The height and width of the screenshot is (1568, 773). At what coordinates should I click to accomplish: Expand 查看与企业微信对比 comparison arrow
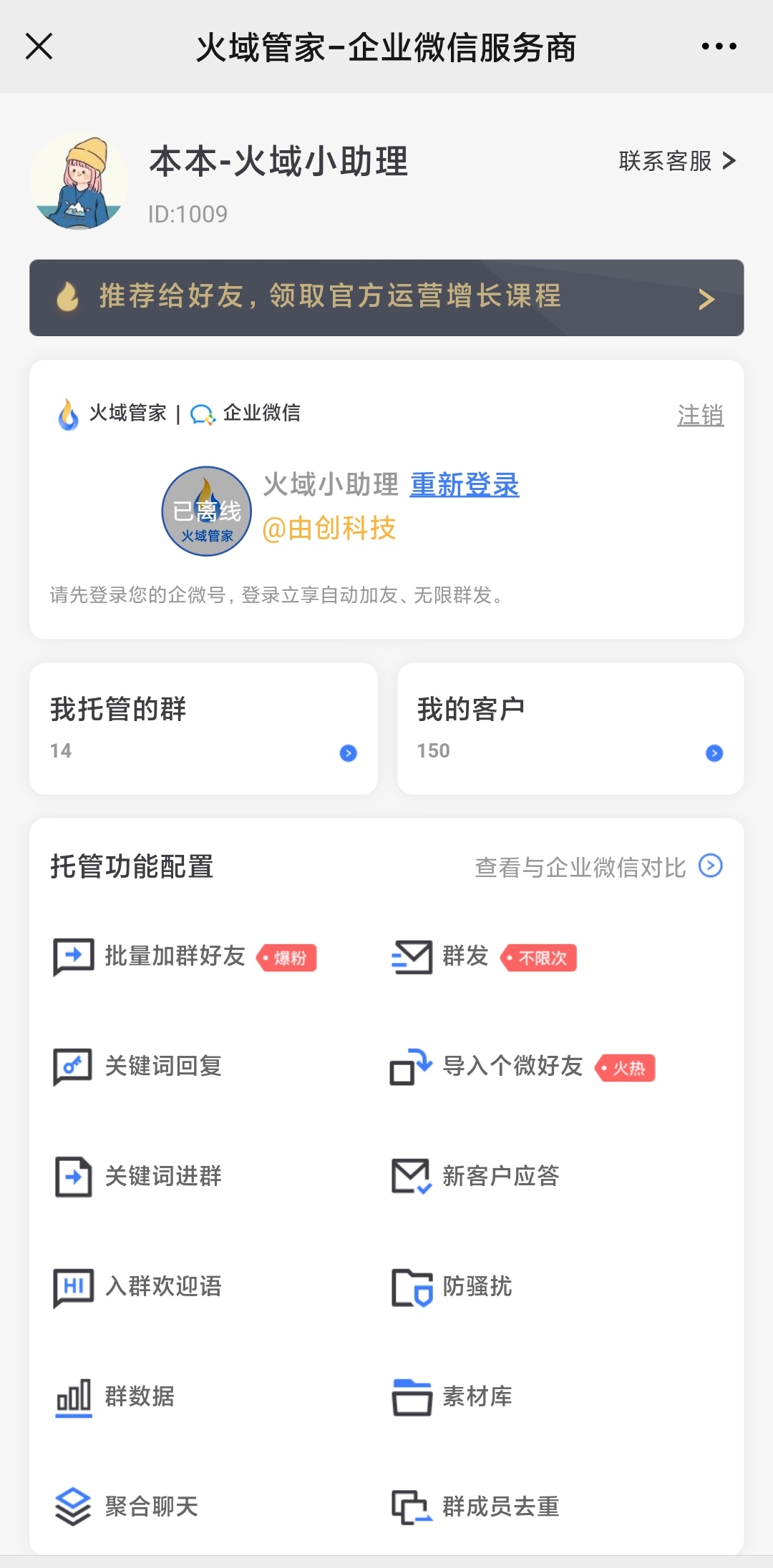click(x=711, y=866)
